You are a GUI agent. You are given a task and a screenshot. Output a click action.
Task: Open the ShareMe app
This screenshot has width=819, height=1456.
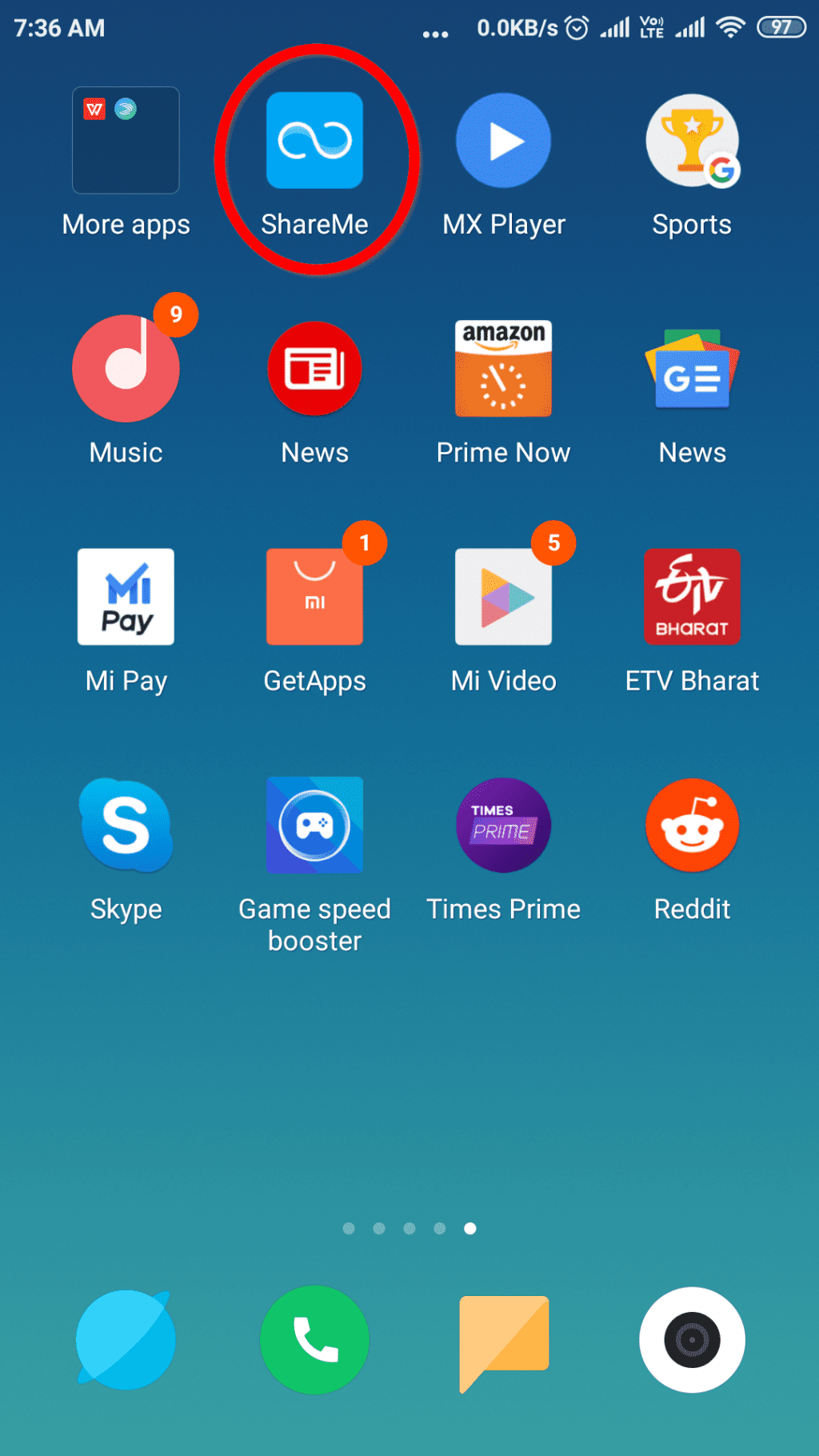point(314,140)
